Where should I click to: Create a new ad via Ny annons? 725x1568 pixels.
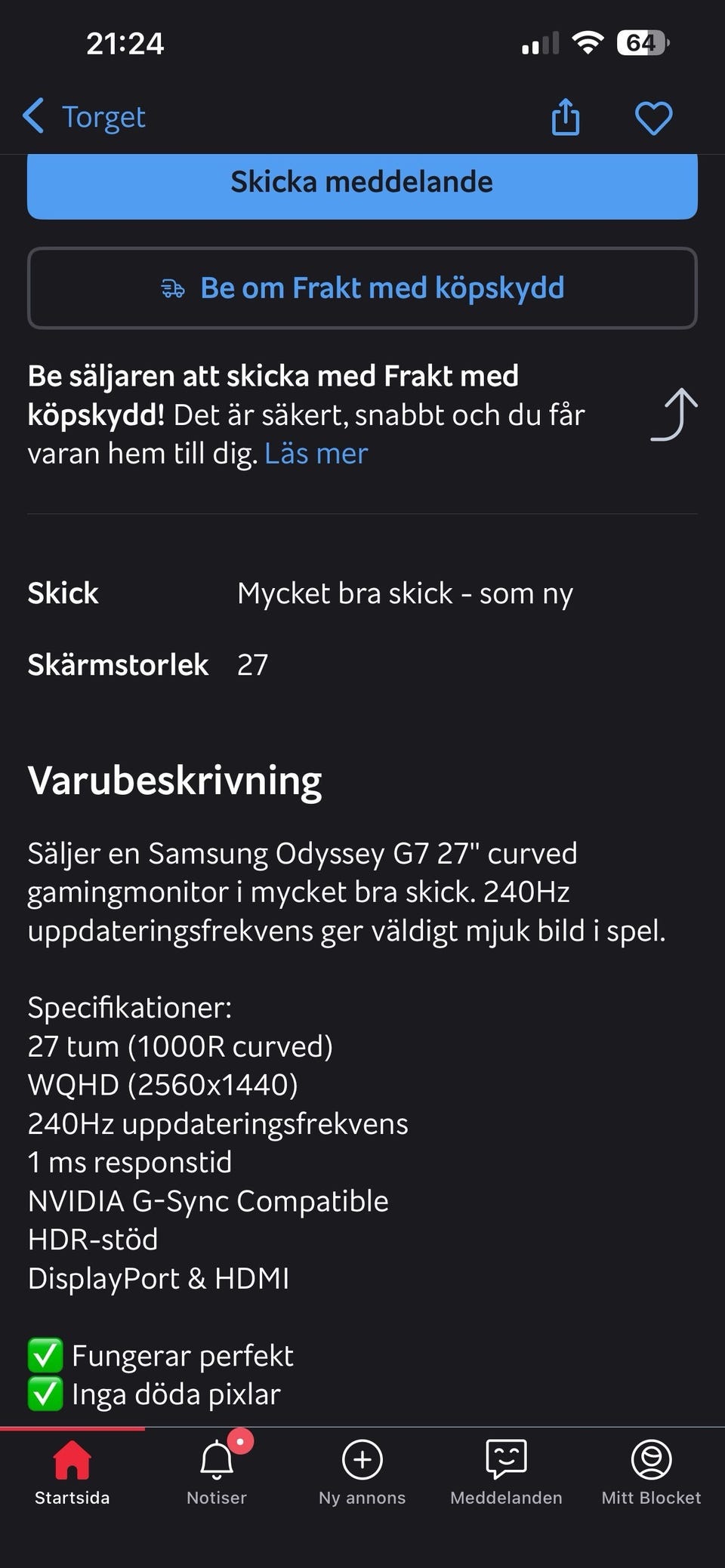click(362, 1473)
